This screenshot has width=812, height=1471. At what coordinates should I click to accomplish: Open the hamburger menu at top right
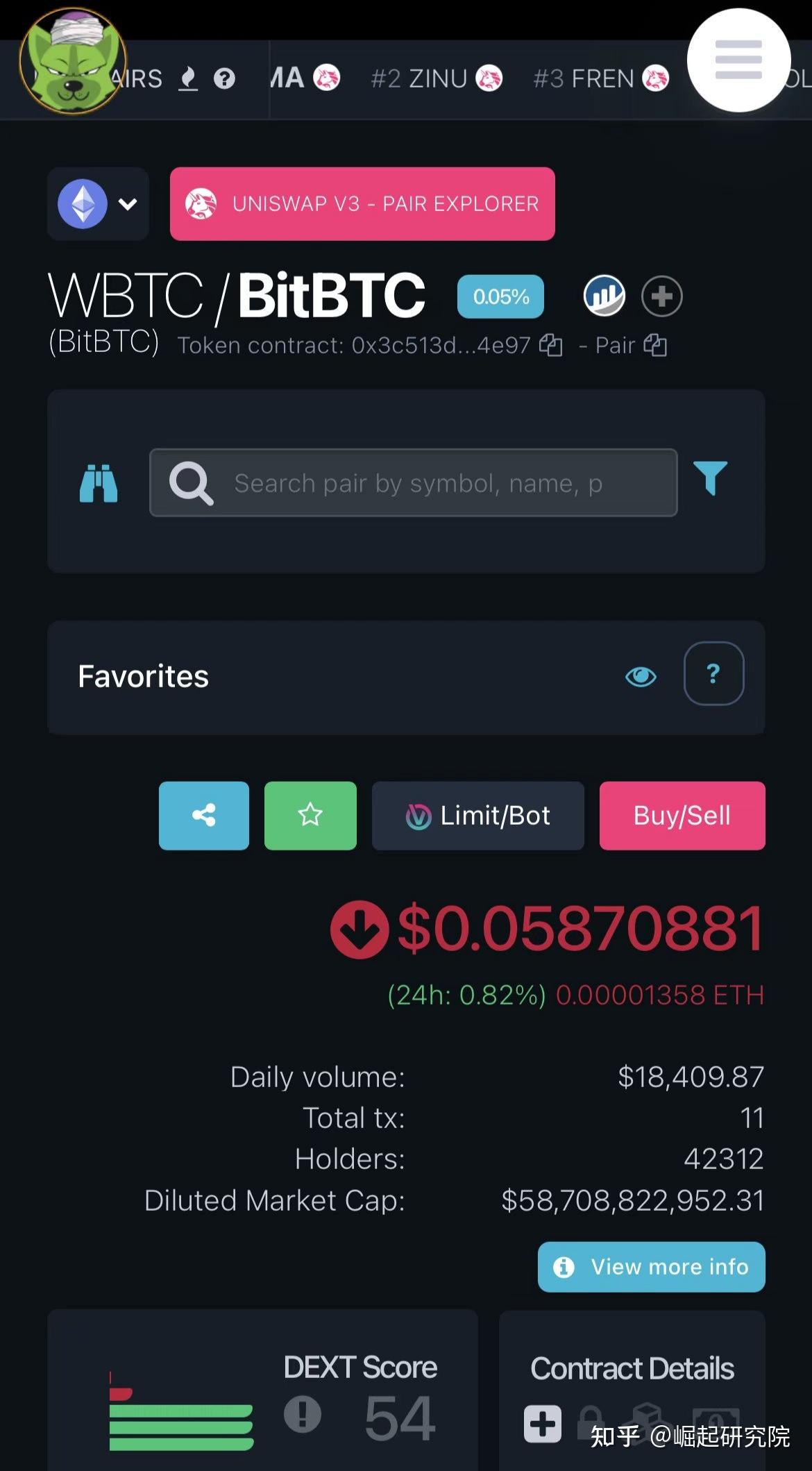click(738, 60)
